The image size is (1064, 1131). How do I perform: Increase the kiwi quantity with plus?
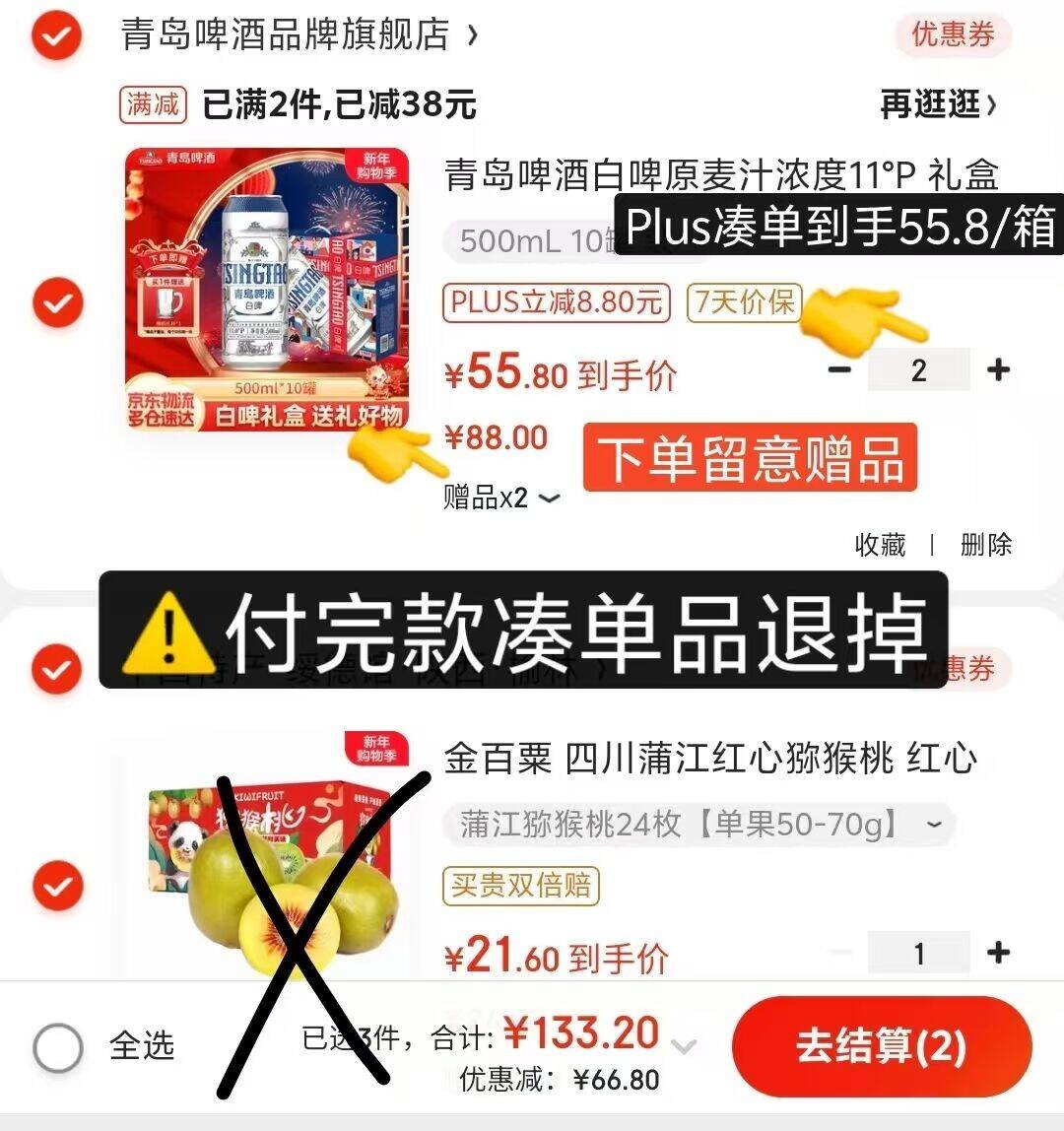(x=998, y=953)
